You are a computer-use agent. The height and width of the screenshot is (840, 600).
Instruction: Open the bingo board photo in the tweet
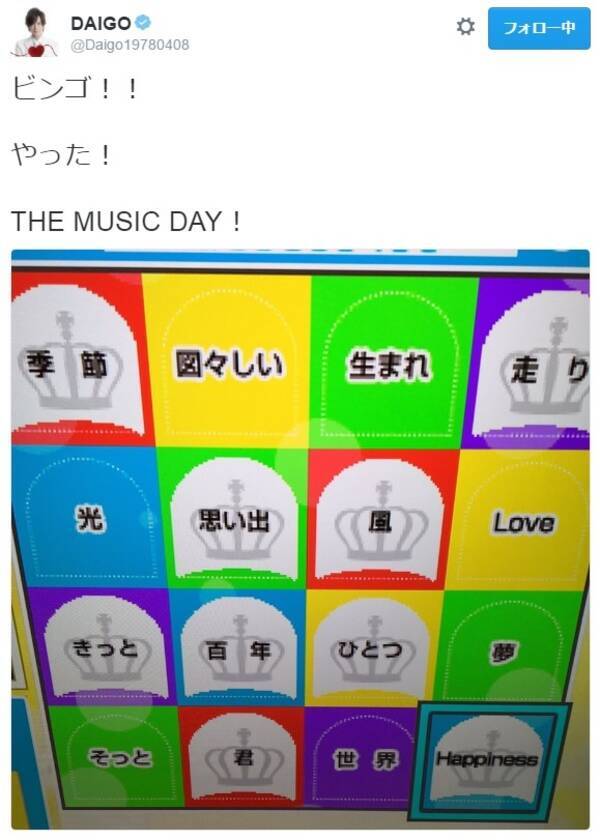tap(300, 538)
